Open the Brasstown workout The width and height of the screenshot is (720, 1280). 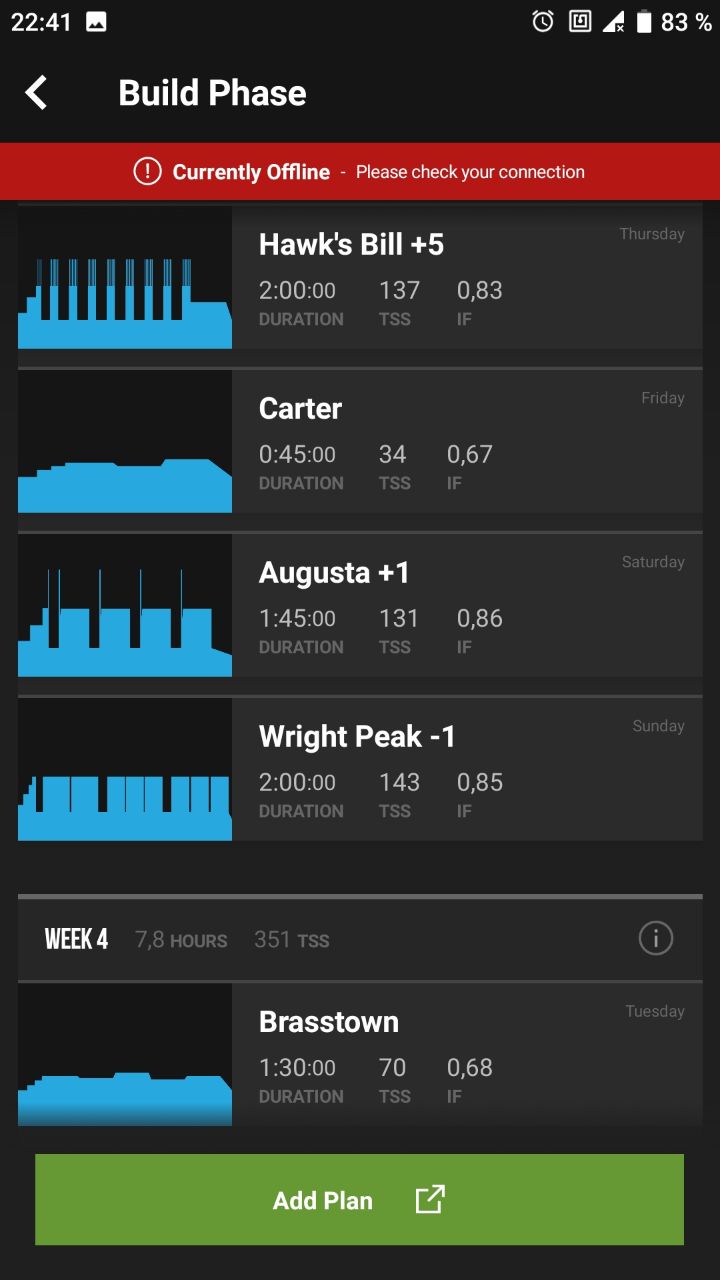(x=360, y=1054)
